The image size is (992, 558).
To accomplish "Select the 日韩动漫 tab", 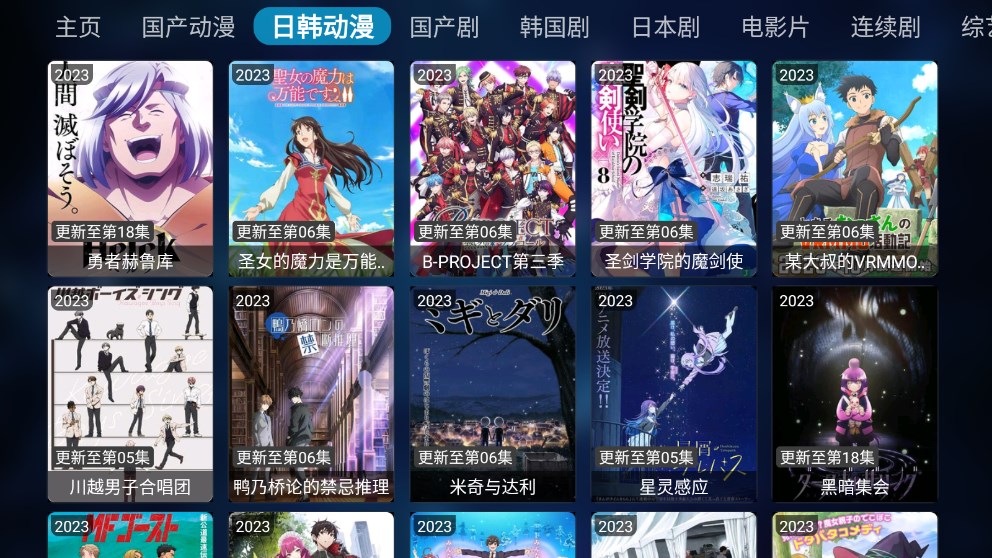I will [322, 27].
